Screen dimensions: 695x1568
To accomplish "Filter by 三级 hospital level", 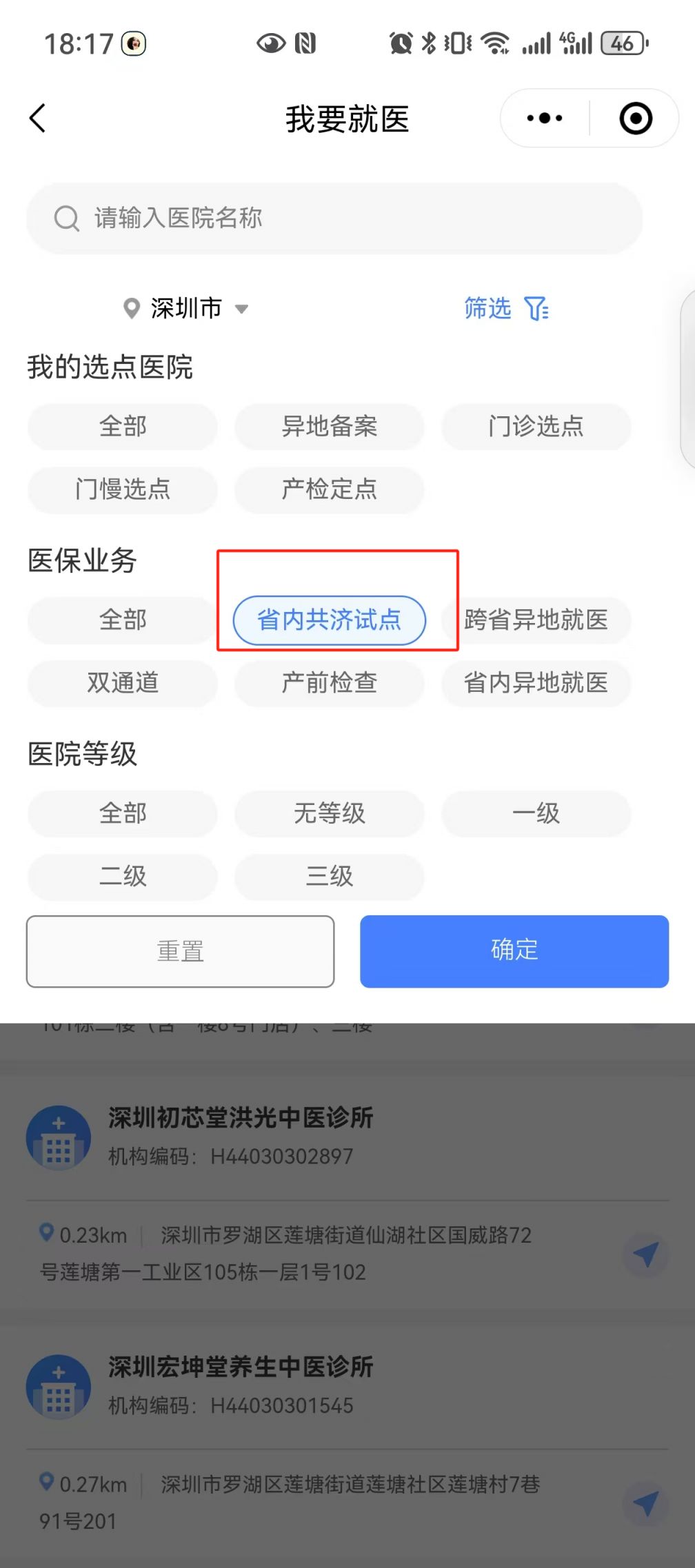I will tap(329, 877).
